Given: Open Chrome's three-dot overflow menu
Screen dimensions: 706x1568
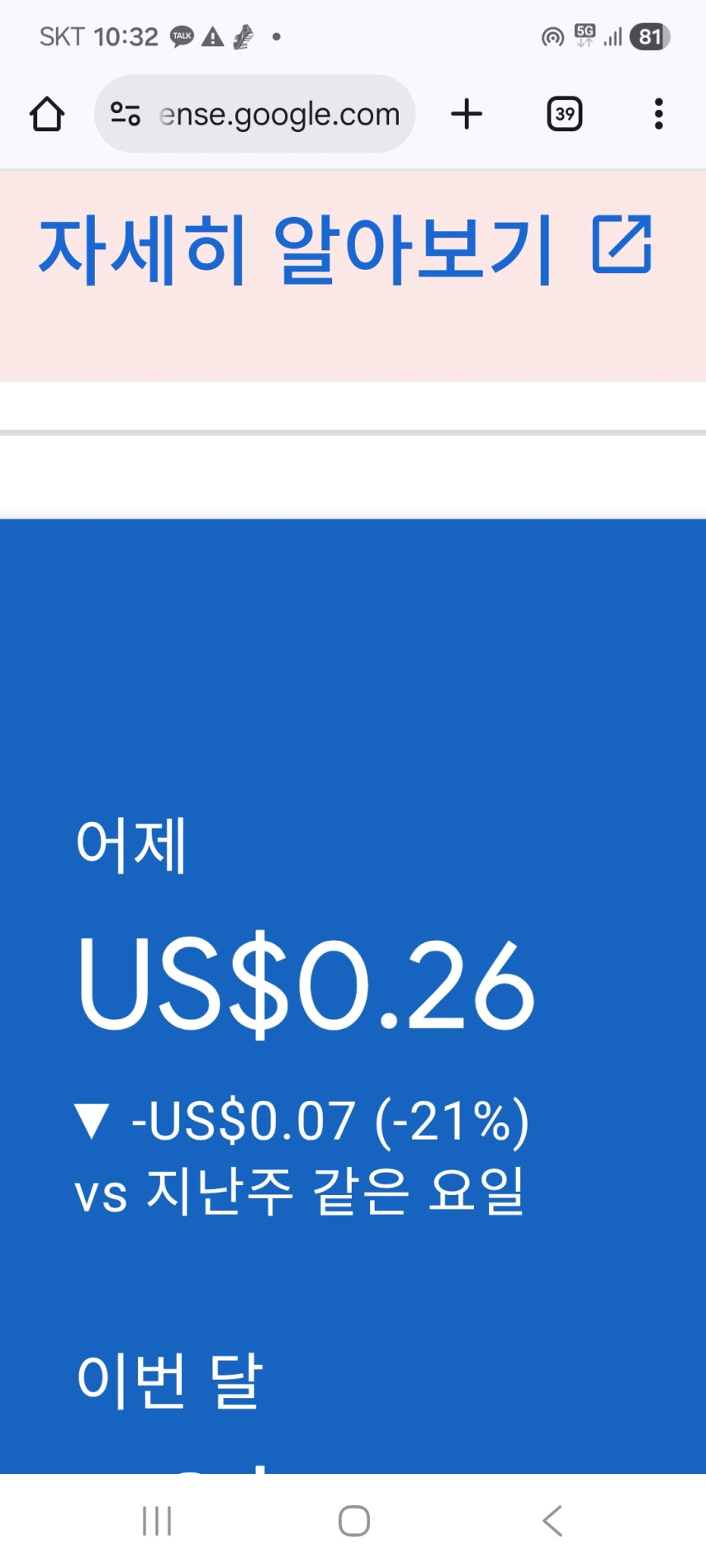Looking at the screenshot, I should coord(658,114).
